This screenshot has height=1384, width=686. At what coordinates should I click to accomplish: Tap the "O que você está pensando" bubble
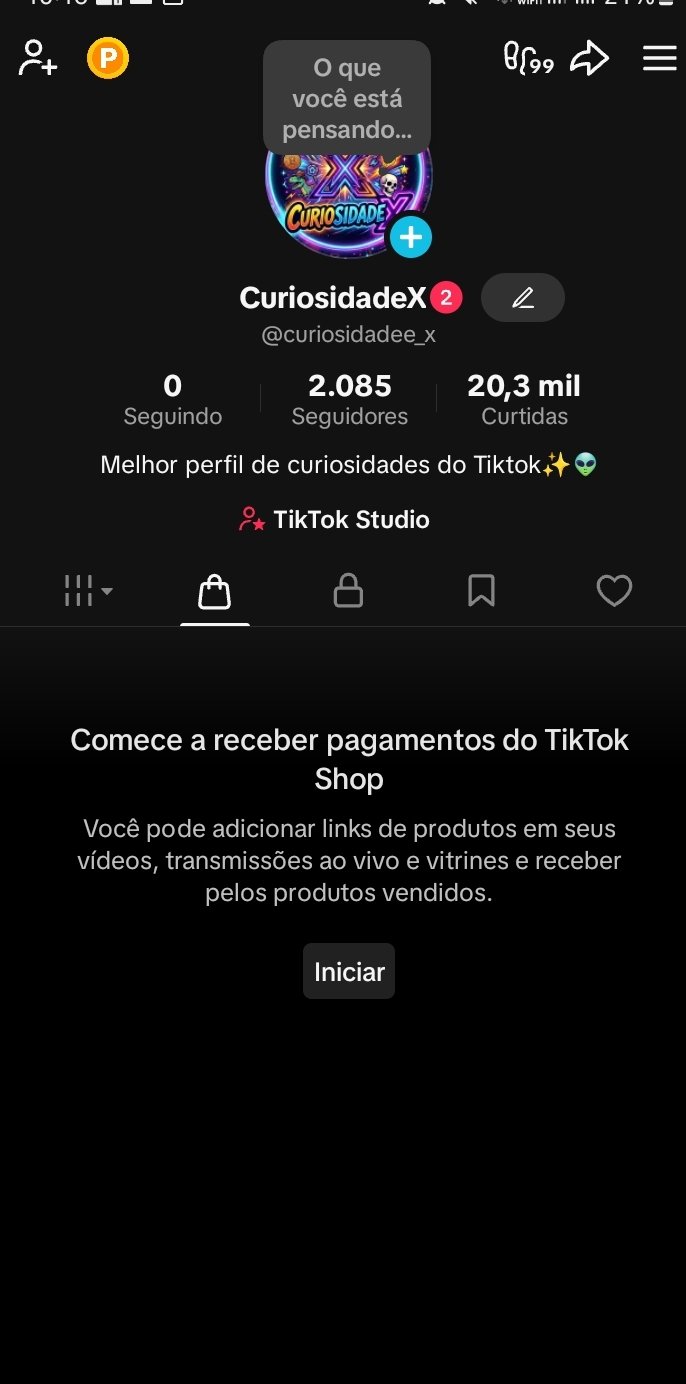coord(347,98)
